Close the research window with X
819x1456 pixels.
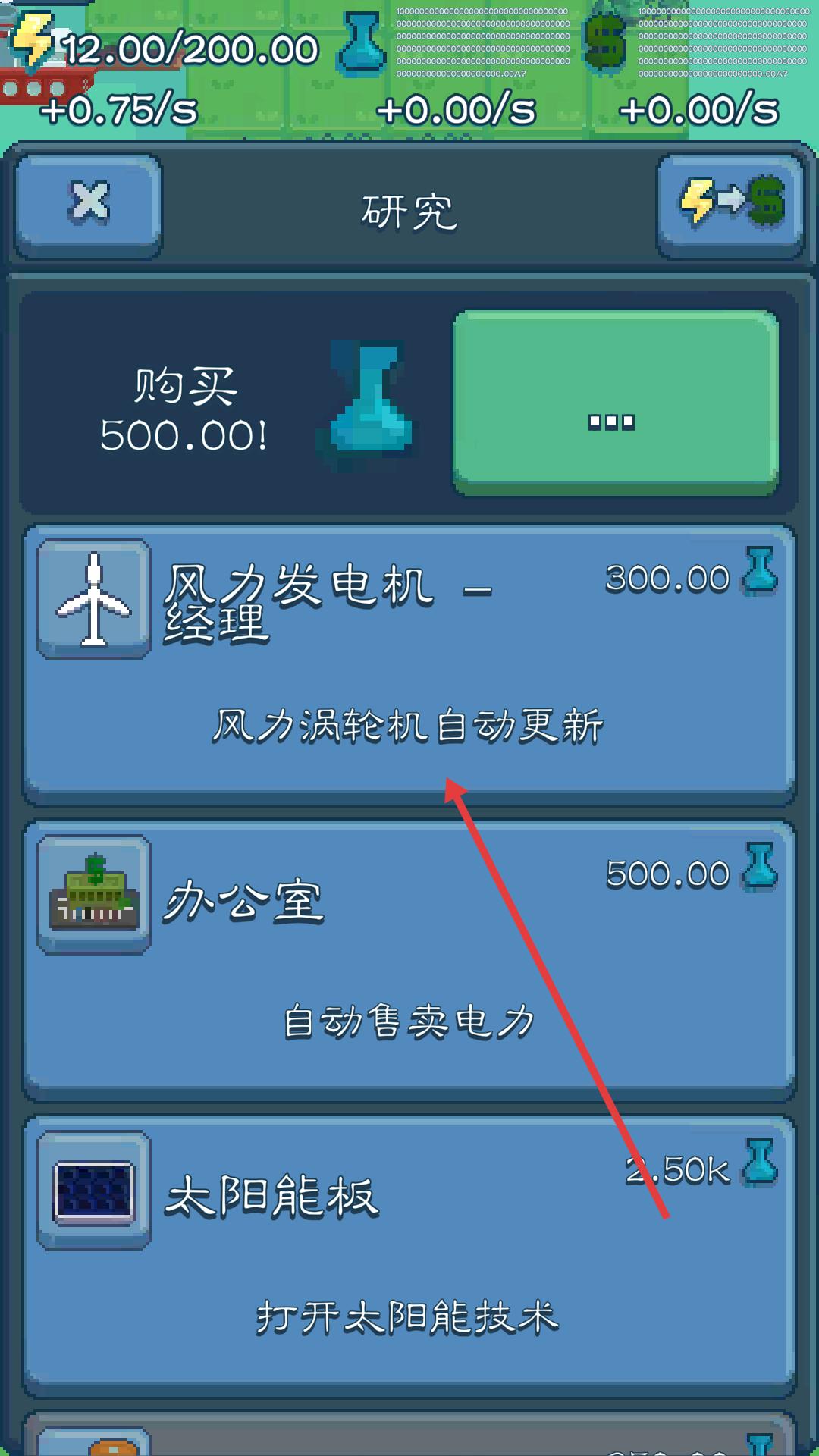tap(86, 203)
